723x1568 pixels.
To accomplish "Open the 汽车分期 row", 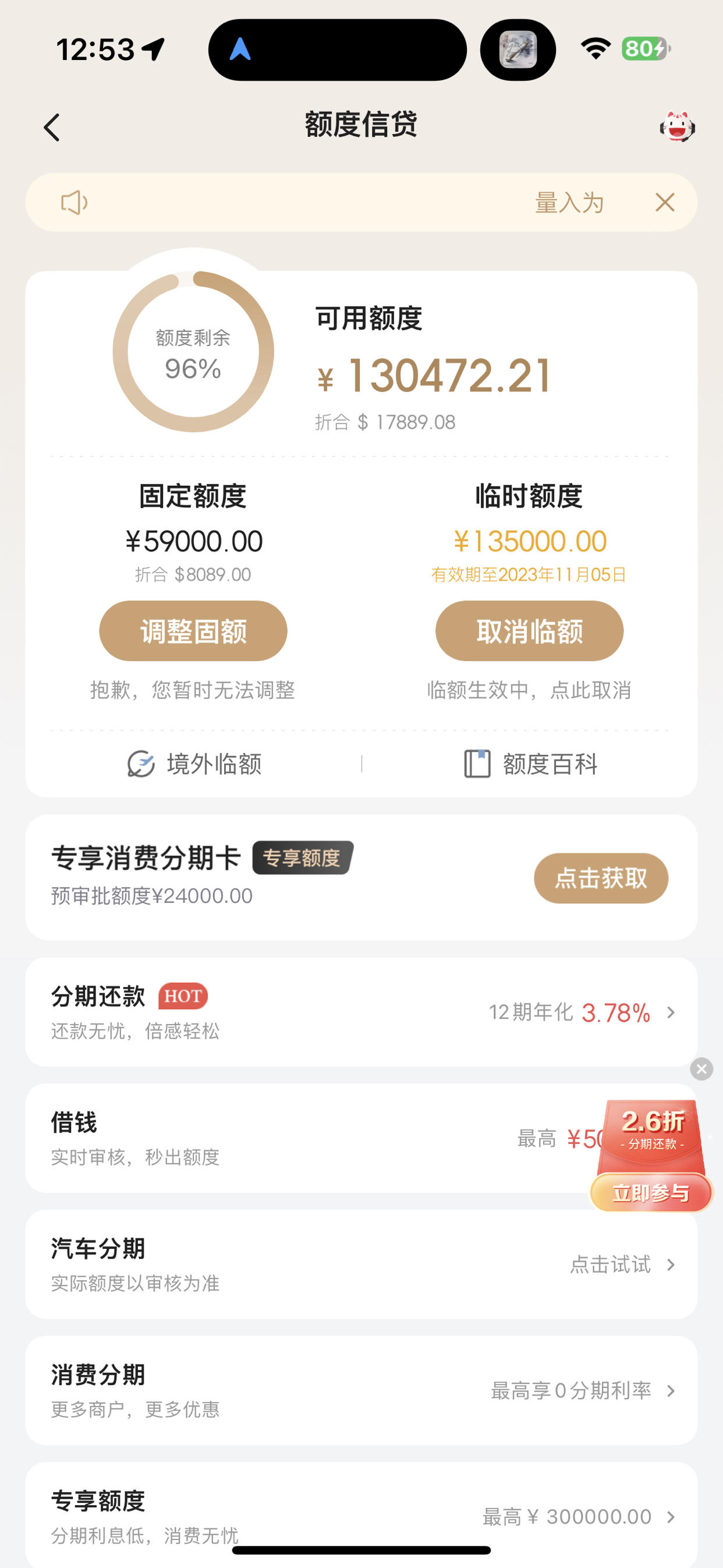I will point(361,1265).
